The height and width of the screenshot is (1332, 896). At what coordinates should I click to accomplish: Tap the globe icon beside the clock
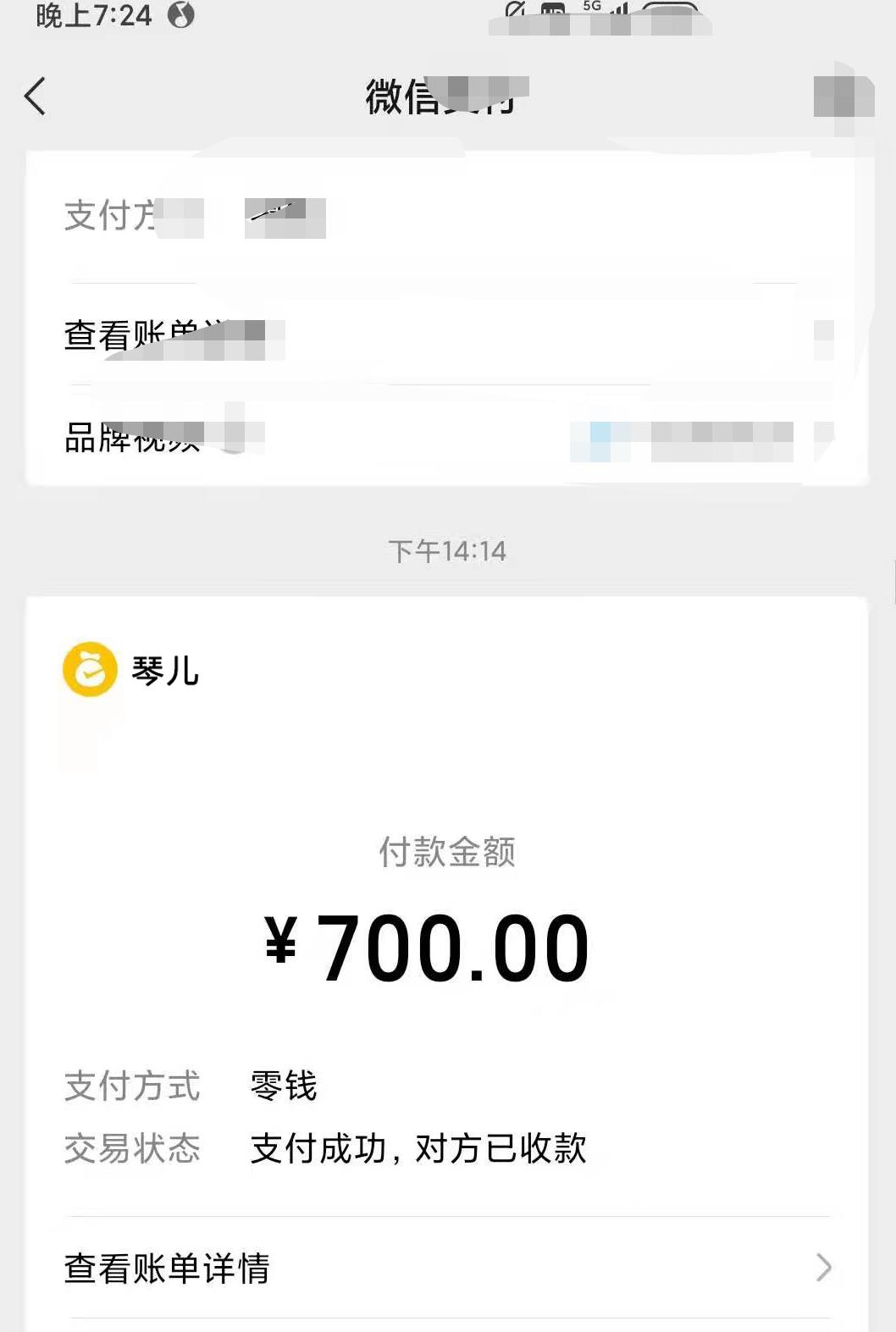click(180, 15)
